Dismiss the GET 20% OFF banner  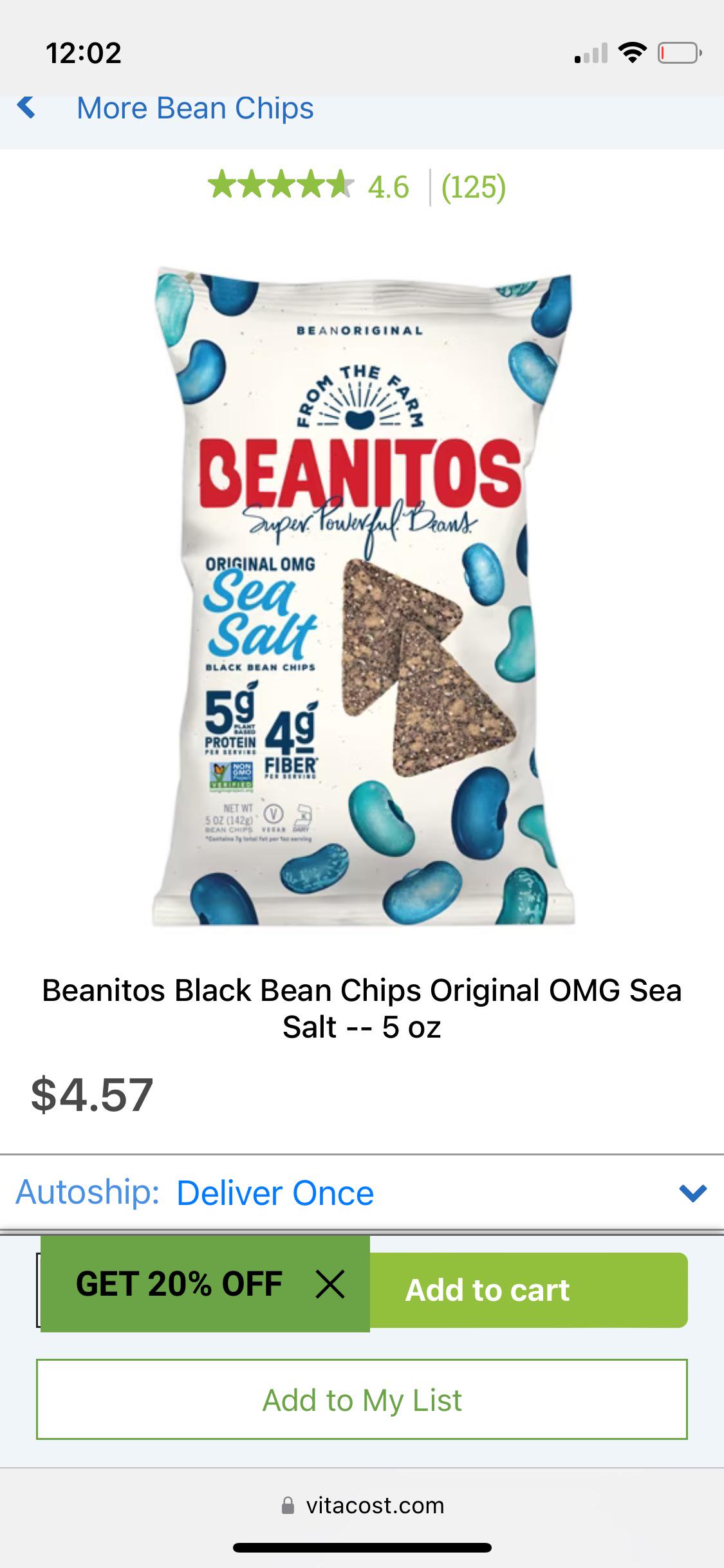331,1284
